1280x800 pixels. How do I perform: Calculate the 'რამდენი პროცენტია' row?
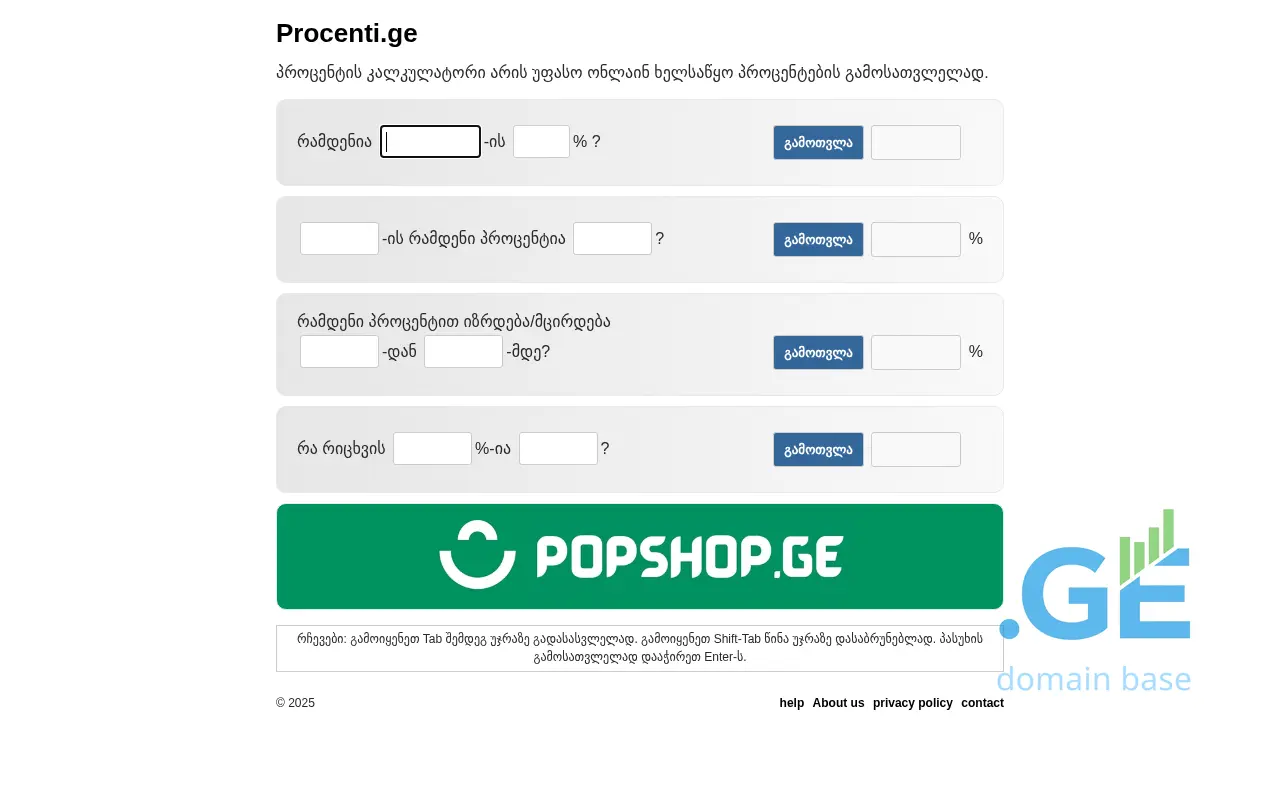point(818,240)
